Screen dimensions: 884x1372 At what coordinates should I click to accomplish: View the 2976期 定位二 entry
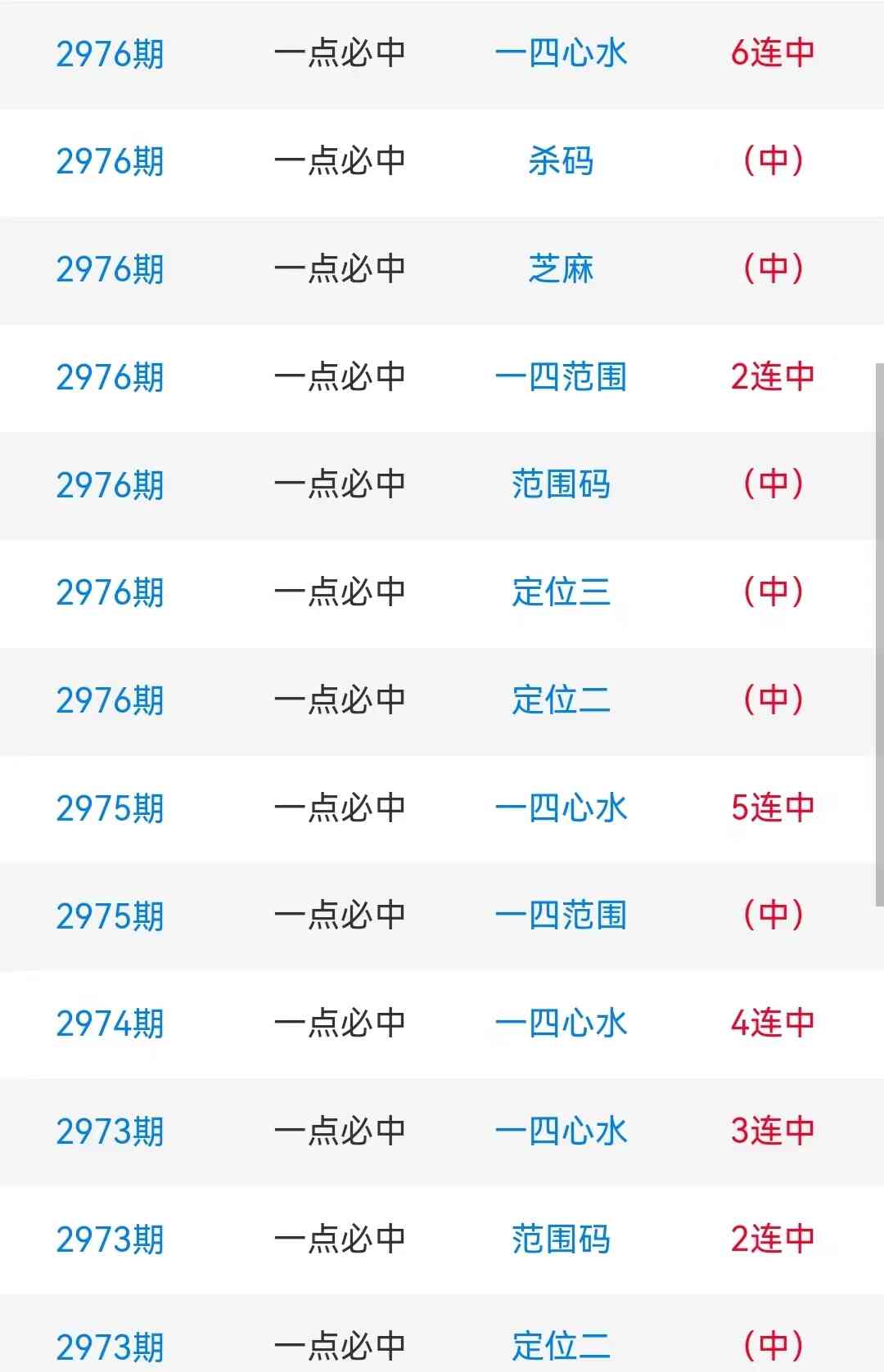pos(561,700)
